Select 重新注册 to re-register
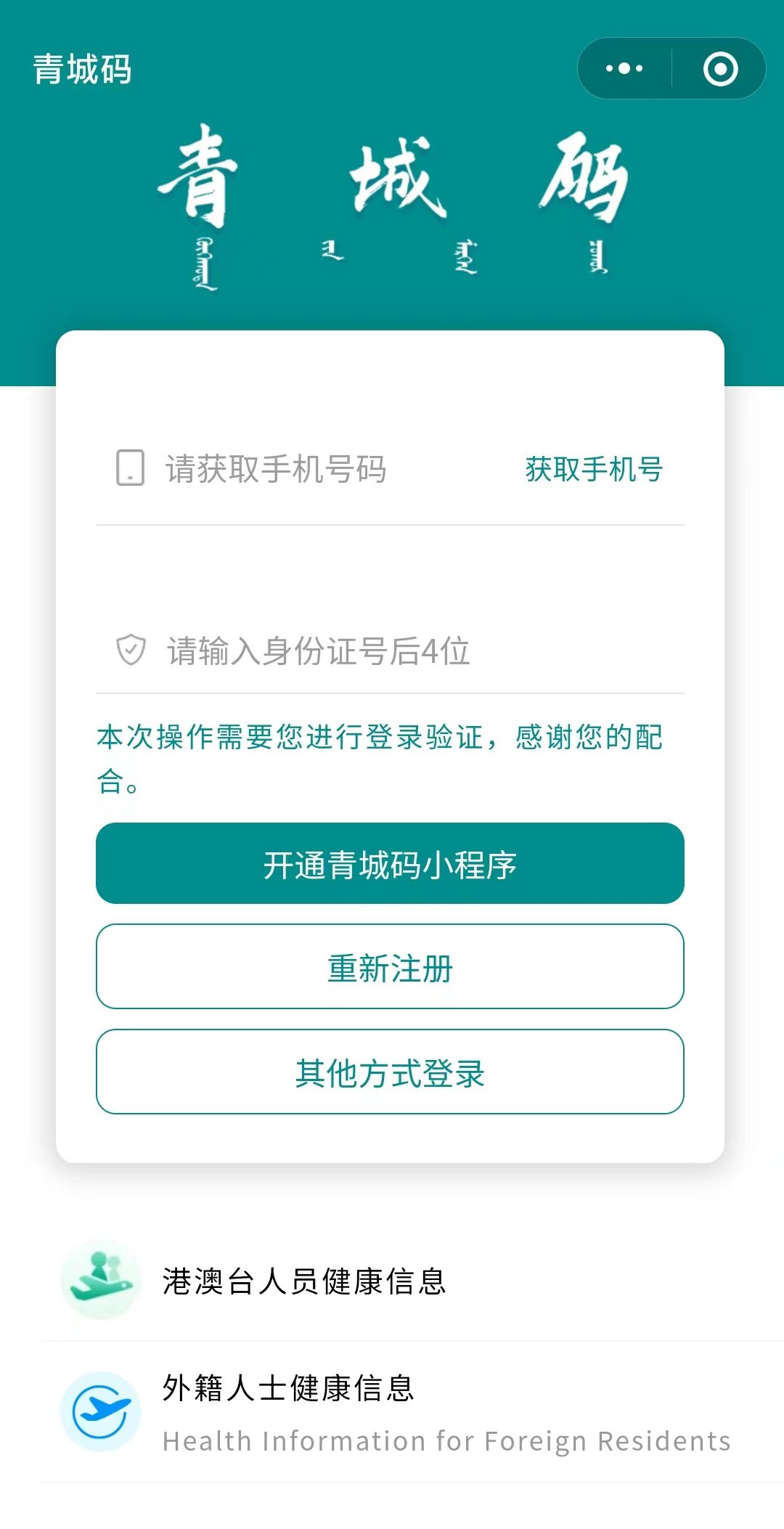Screen dimensions: 784x1529 [390, 967]
